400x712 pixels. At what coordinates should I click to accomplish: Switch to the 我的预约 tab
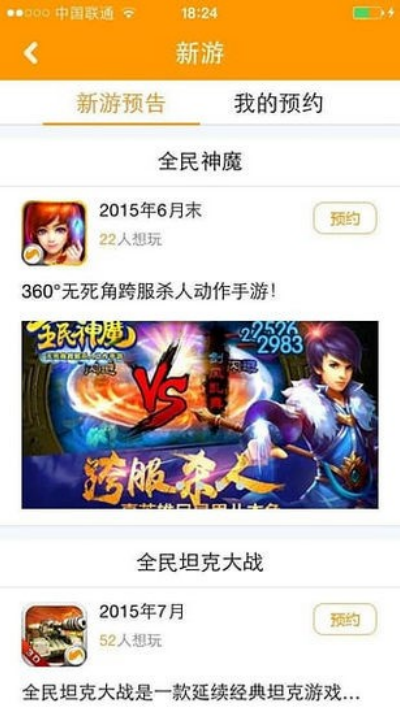click(x=278, y=103)
